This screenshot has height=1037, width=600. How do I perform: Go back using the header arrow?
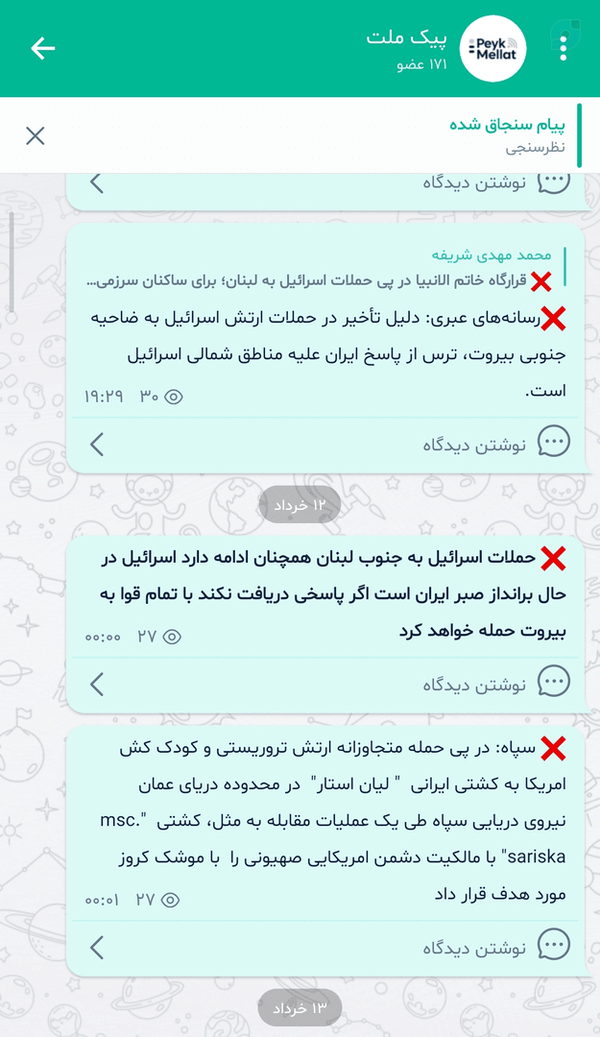(43, 48)
